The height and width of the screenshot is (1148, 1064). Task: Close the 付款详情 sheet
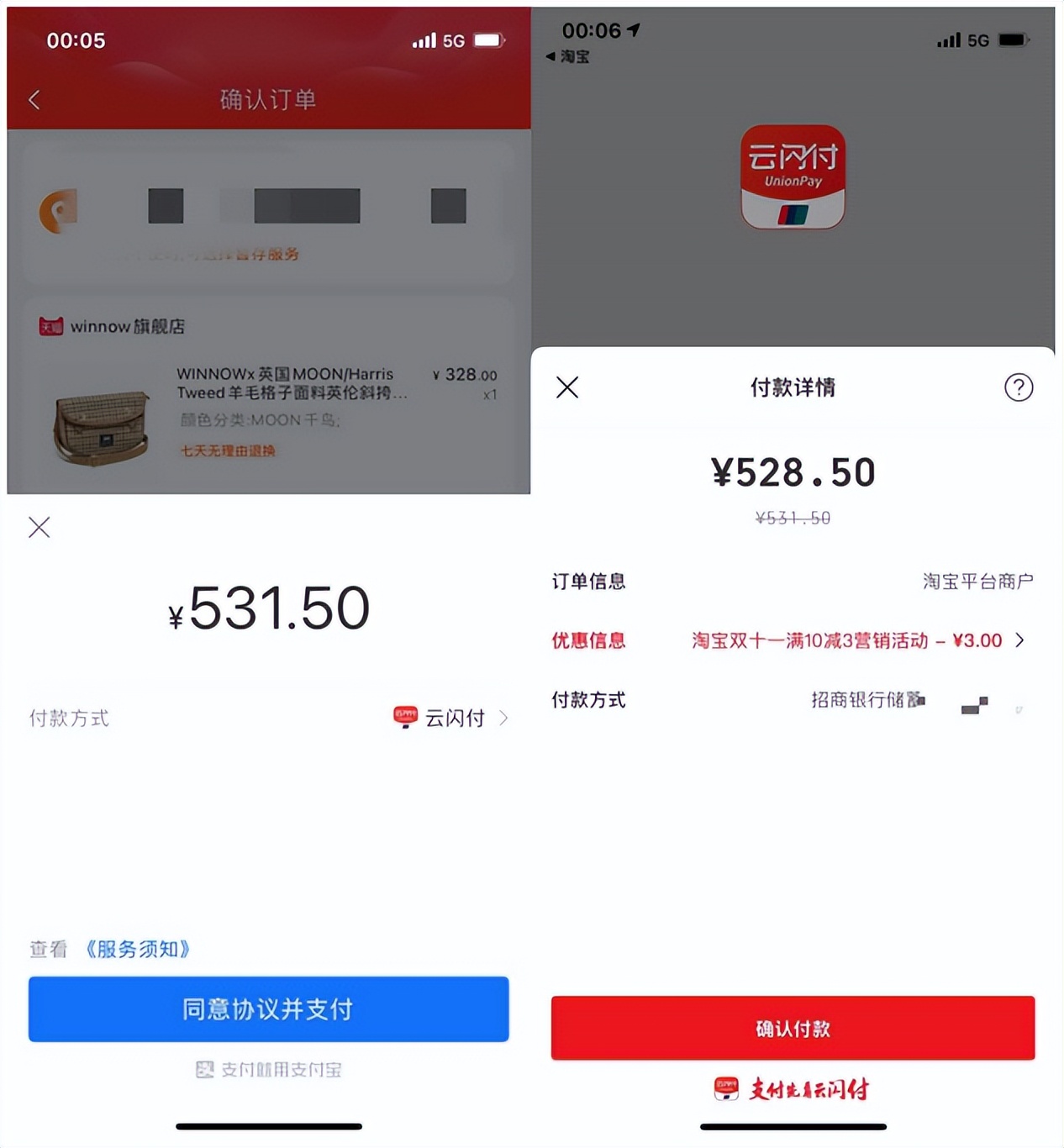click(566, 387)
